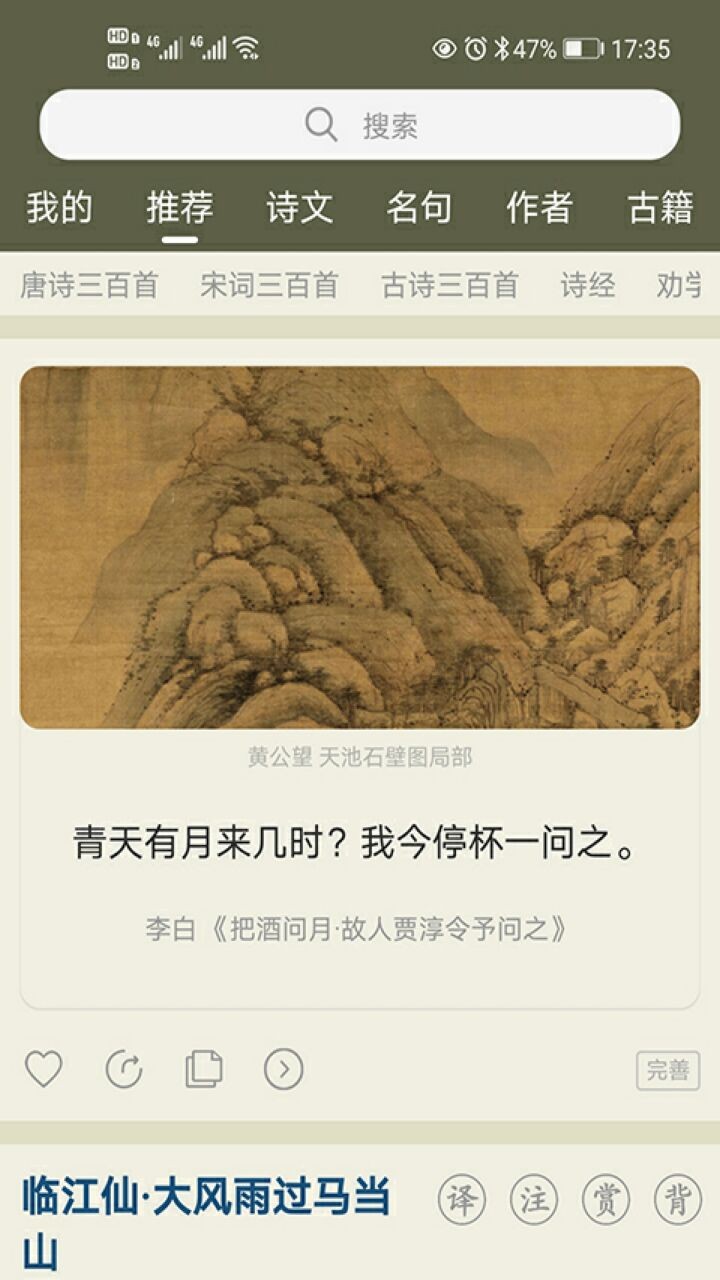Image resolution: width=720 pixels, height=1280 pixels.
Task: Switch to the 名句 tab
Action: [421, 207]
